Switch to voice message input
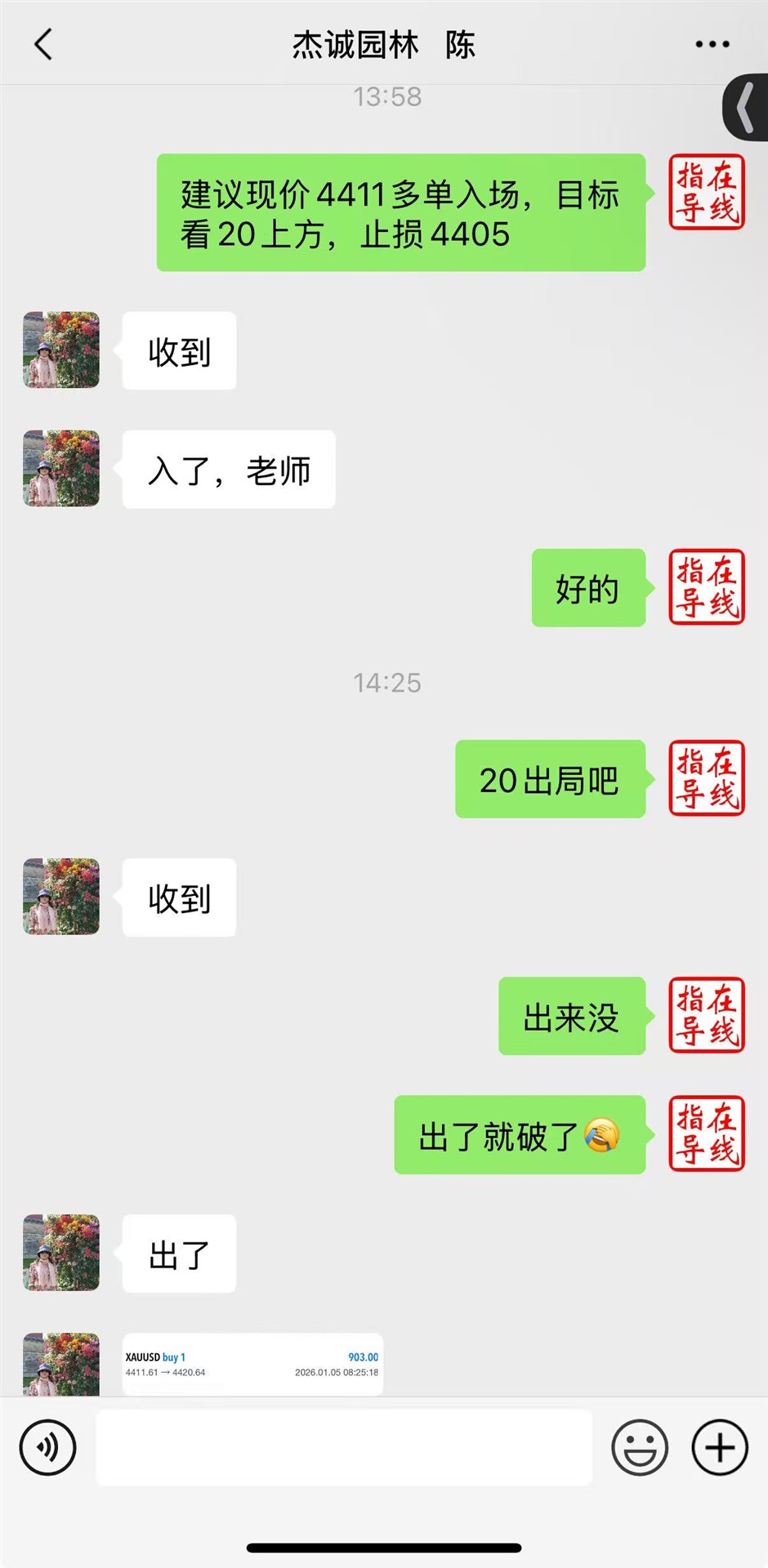768x1568 pixels. pyautogui.click(x=47, y=1447)
